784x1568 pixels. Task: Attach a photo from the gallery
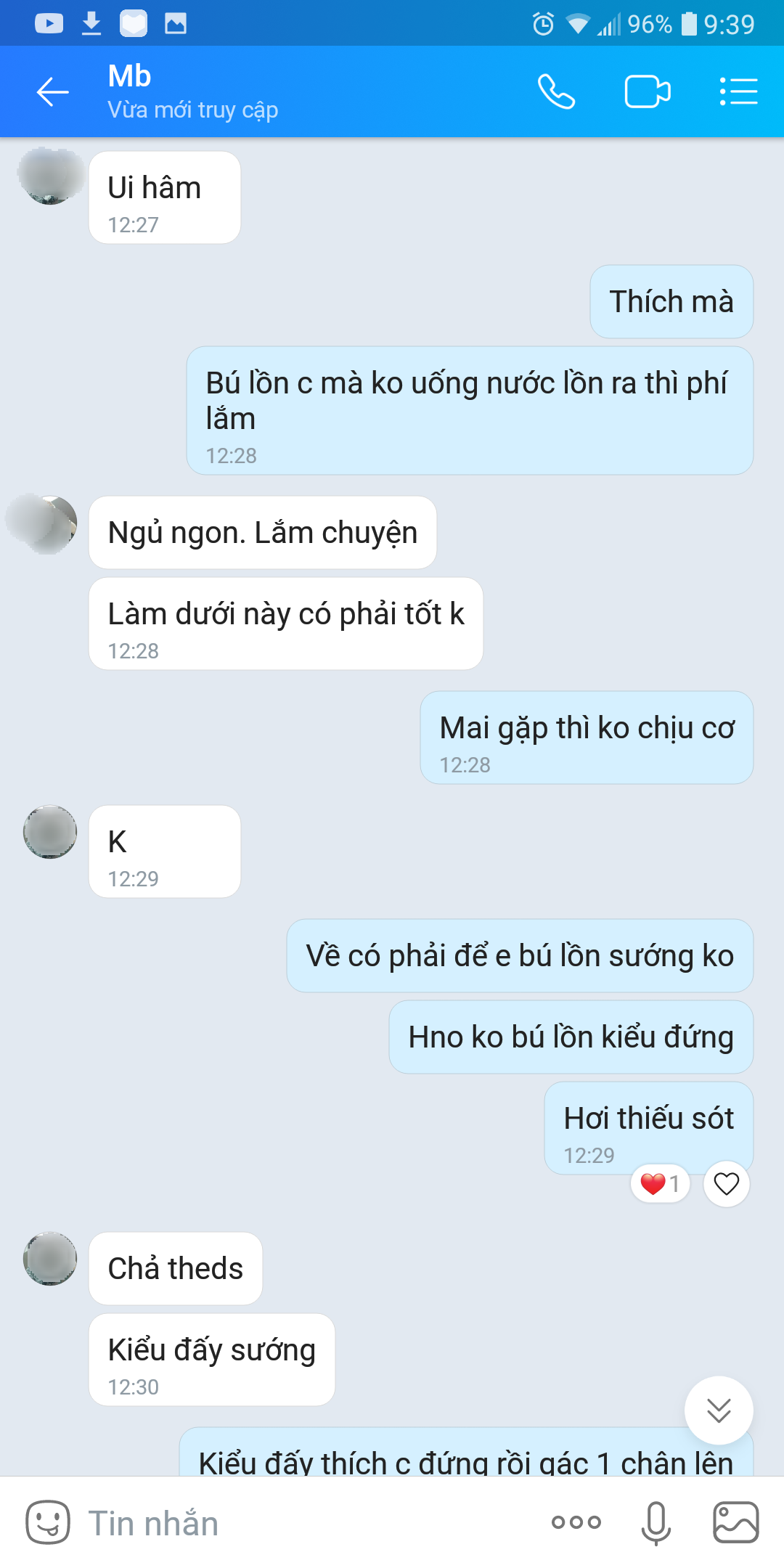736,1523
